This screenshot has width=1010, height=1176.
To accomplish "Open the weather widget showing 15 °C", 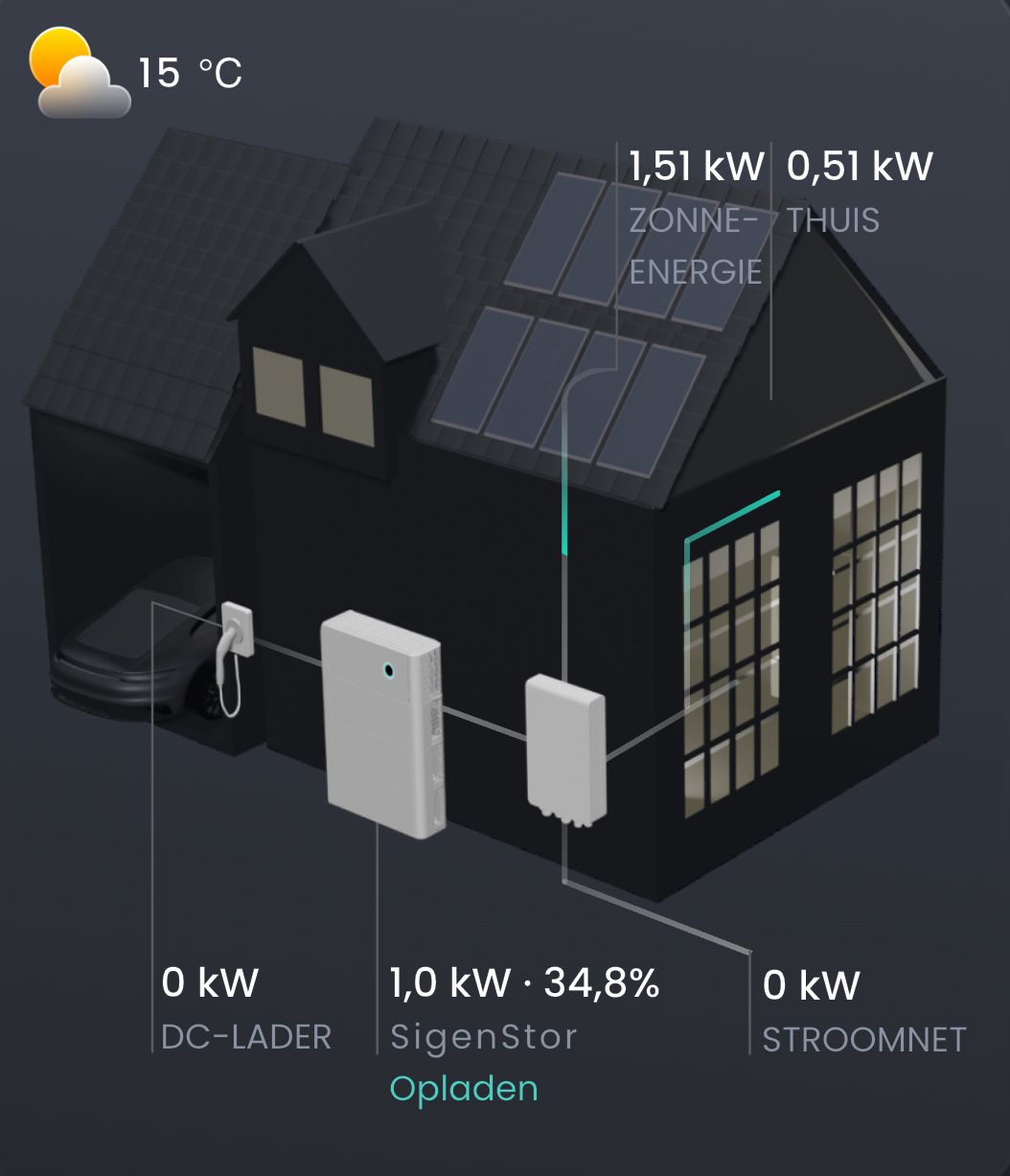I will [x=134, y=73].
